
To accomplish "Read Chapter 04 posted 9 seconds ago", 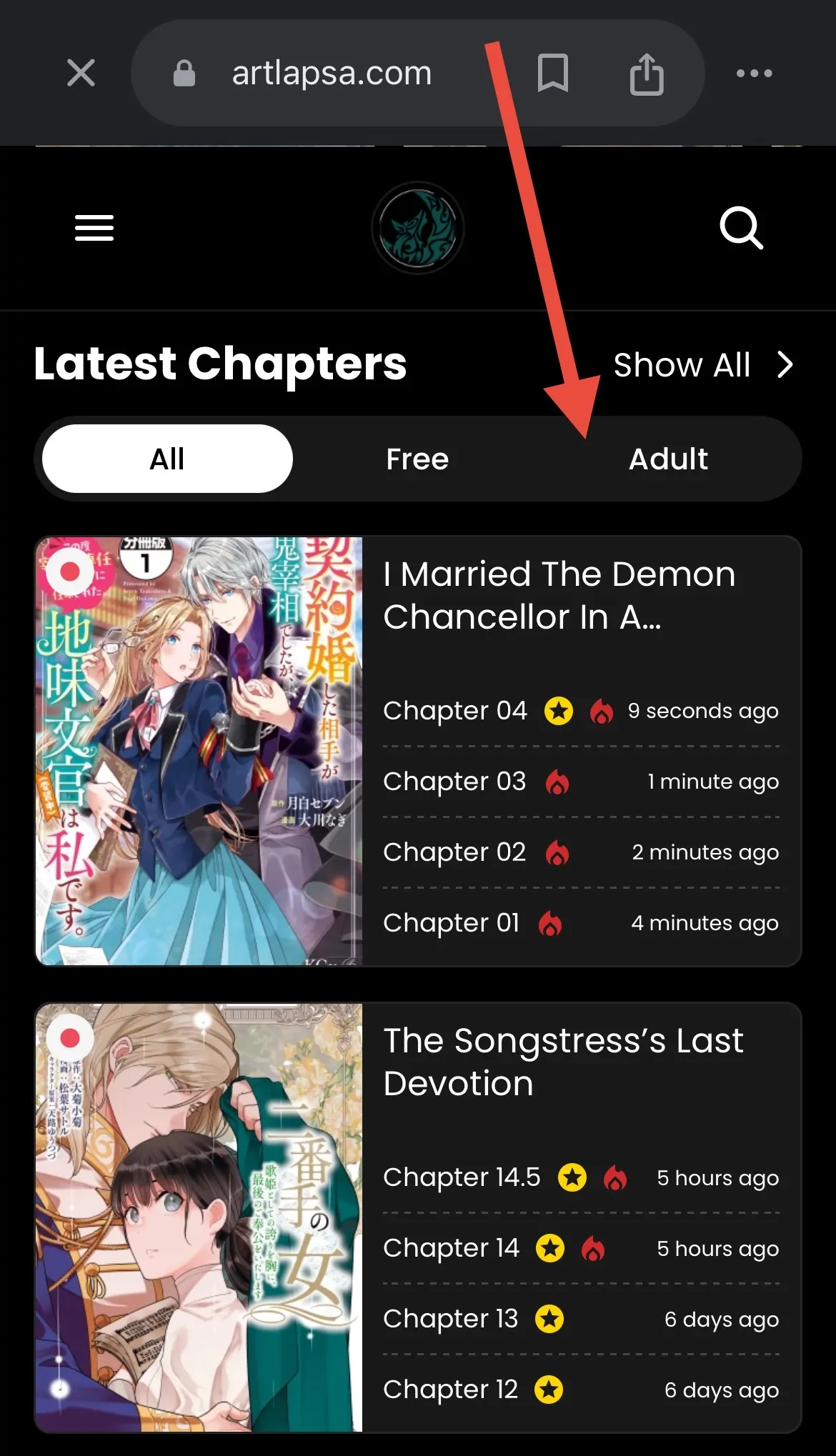I will coord(455,711).
